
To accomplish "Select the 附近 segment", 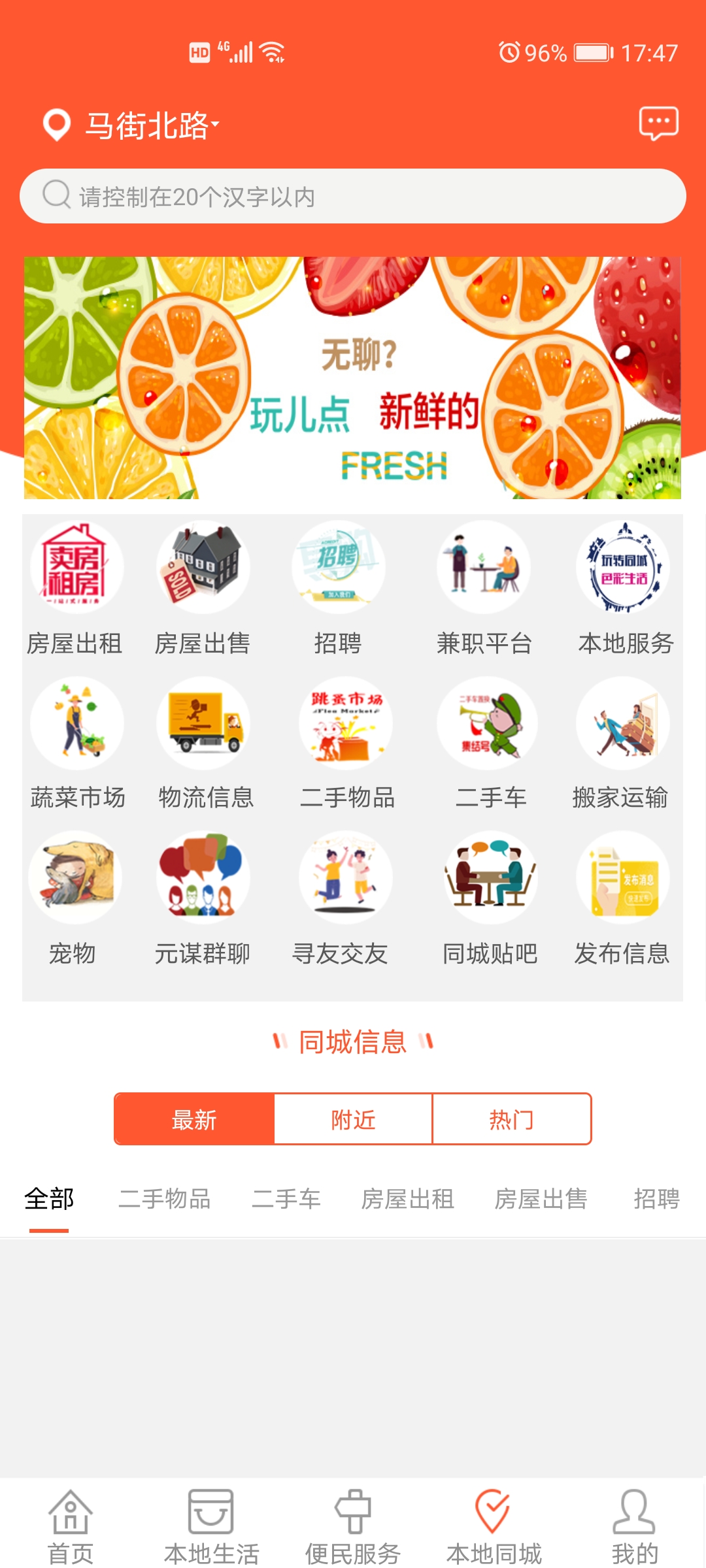I will tap(353, 1119).
